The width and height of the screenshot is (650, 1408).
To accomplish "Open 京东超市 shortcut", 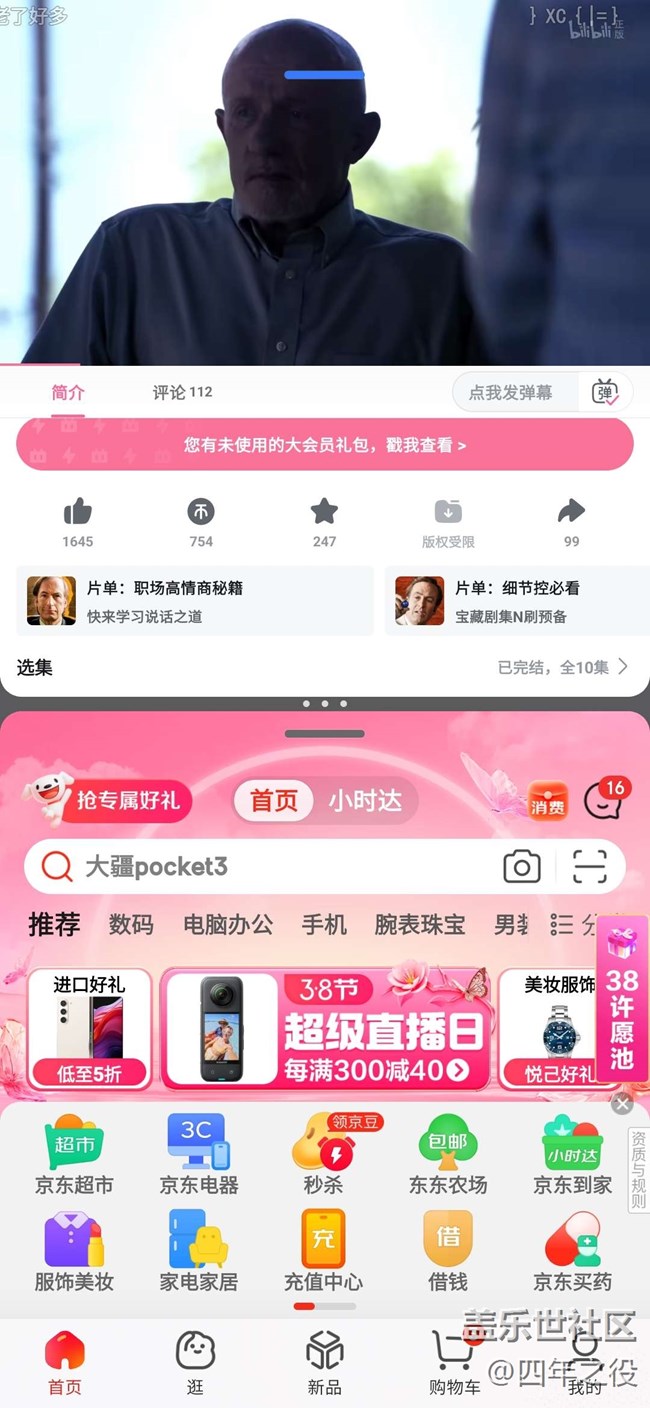I will [74, 1156].
